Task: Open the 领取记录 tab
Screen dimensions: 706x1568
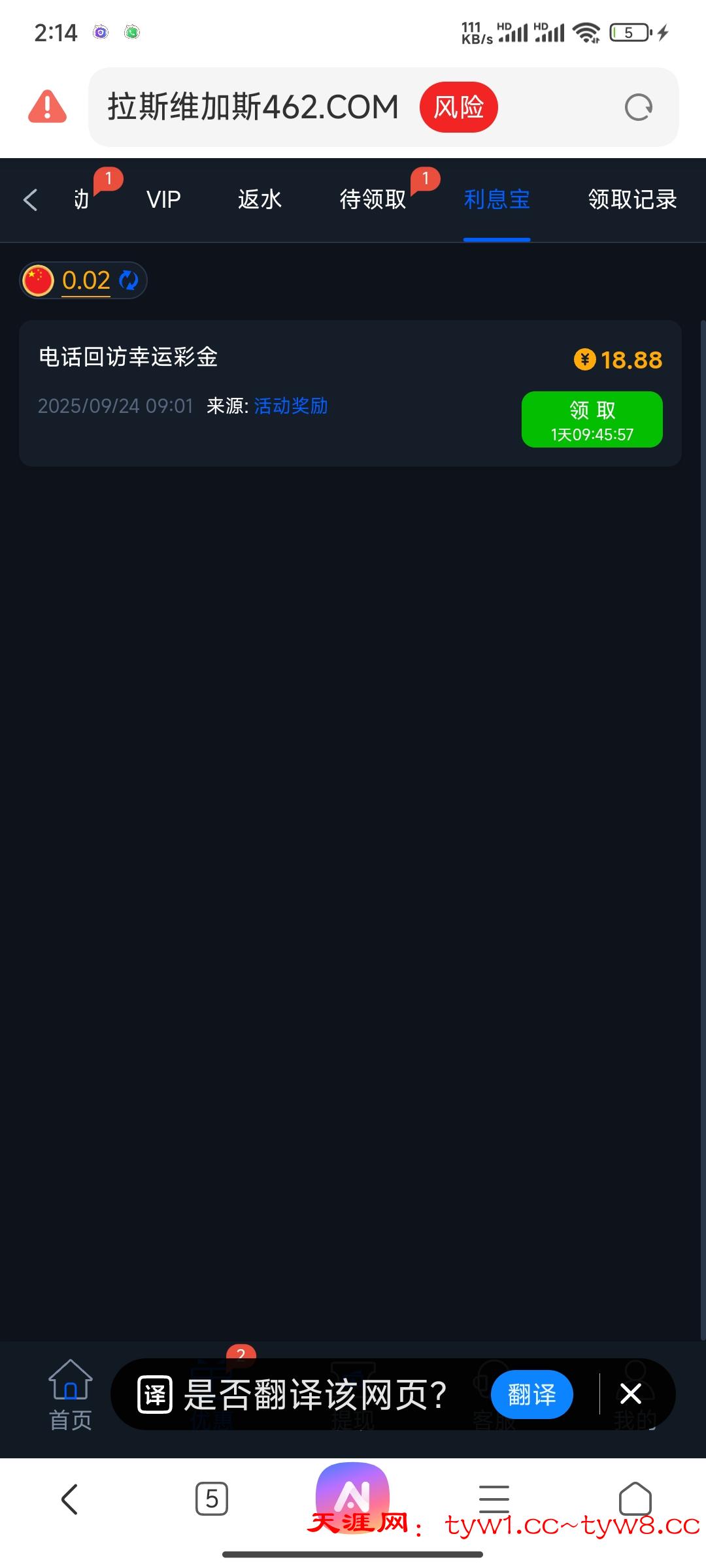Action: coord(632,200)
